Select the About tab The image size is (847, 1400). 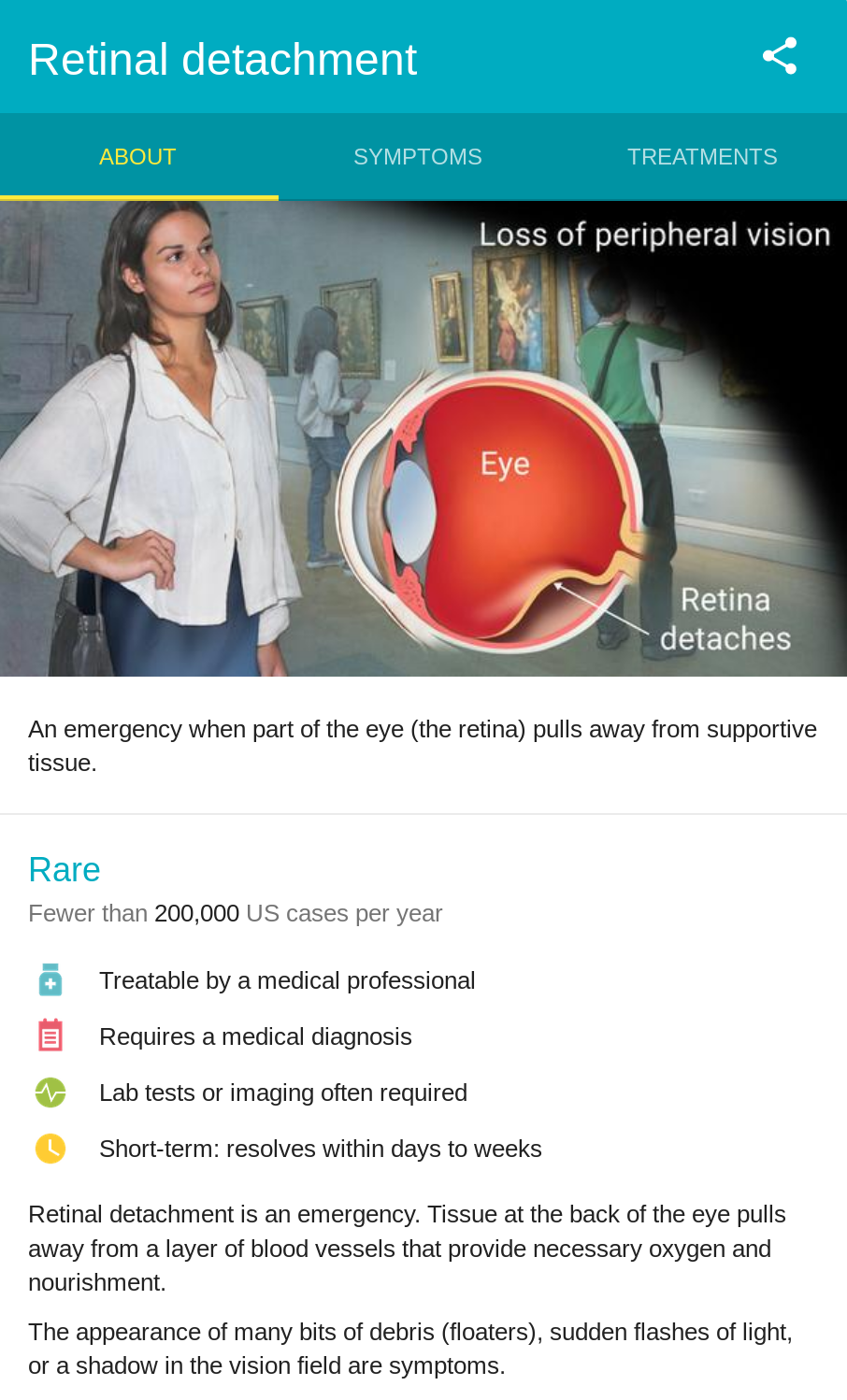137,157
